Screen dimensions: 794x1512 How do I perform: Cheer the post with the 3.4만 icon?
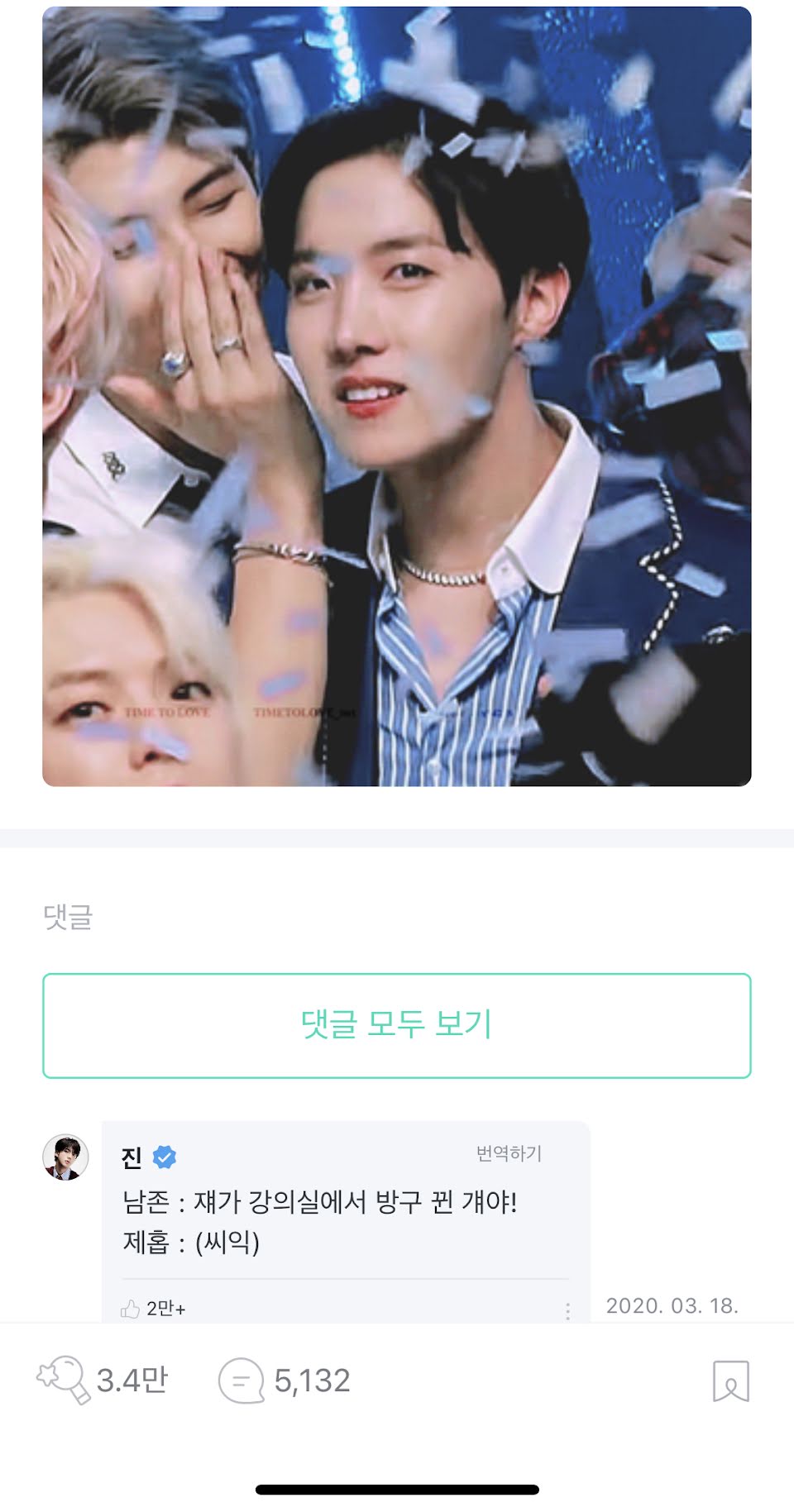(x=64, y=1380)
